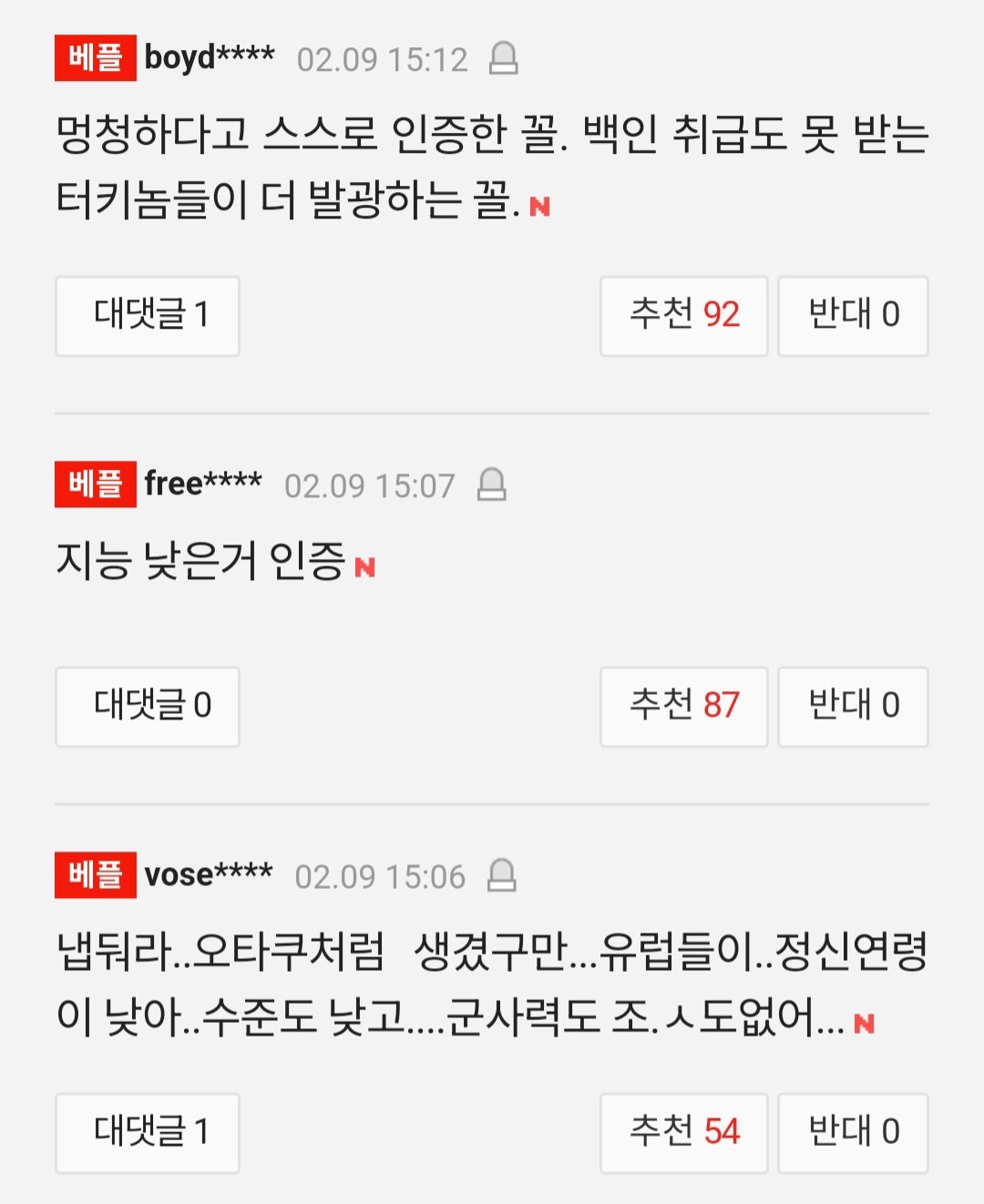The image size is (984, 1204).
Task: Upvote boyd****'s comment with 92 votes
Action: pos(683,315)
